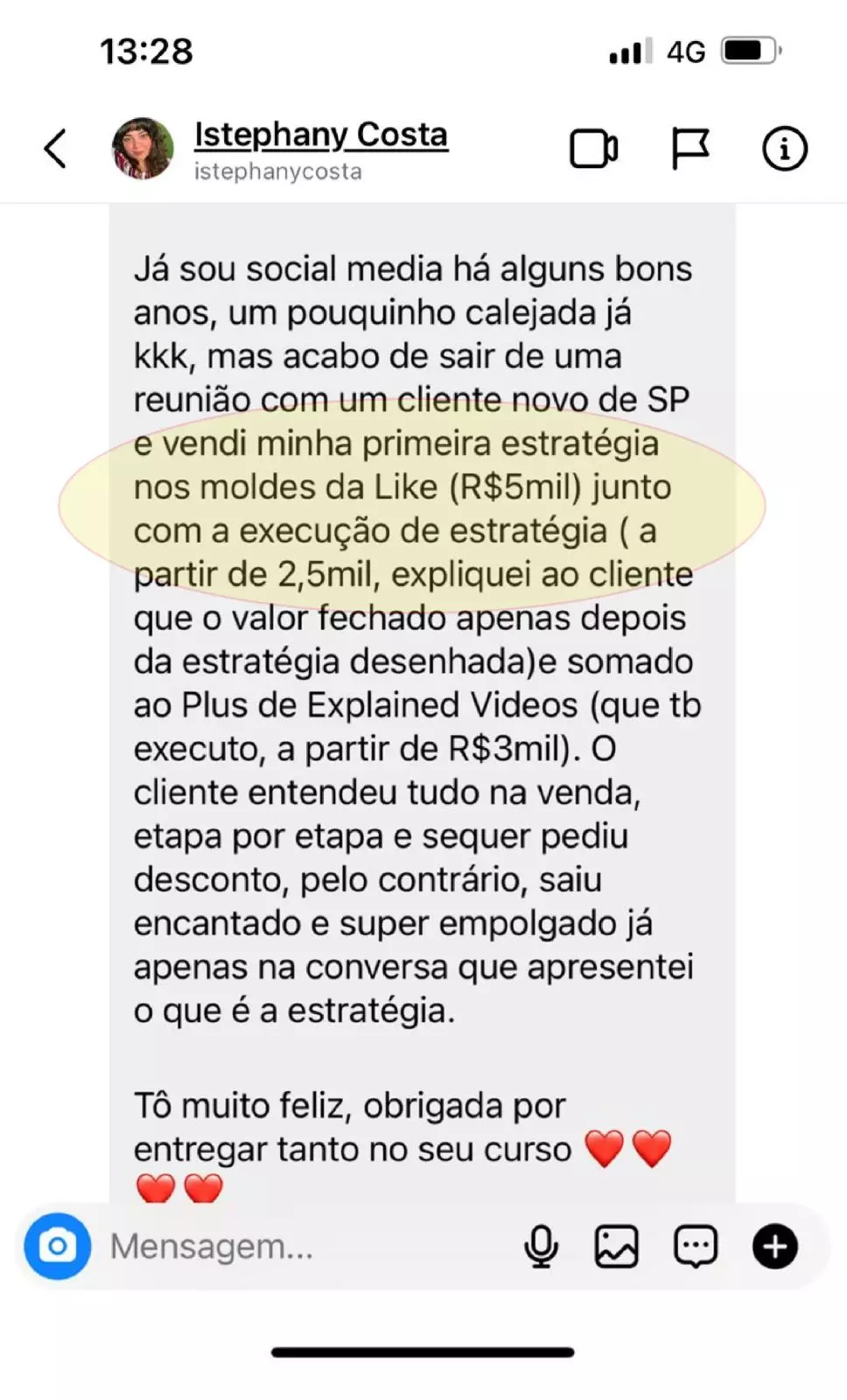Pick an image from the gallery
Viewport: 847px width, 1400px height.
pos(617,1246)
